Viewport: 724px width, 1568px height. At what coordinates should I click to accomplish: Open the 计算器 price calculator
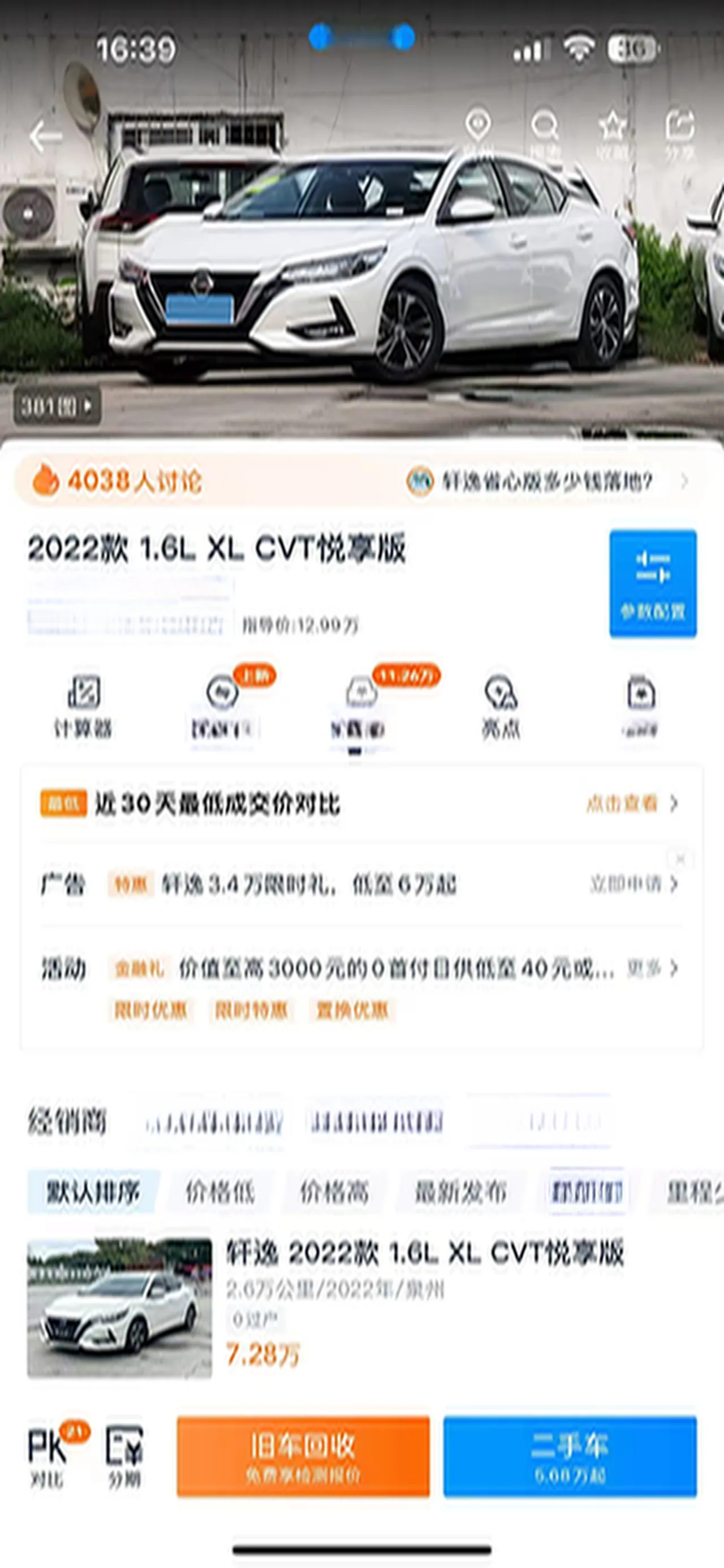coord(83,706)
